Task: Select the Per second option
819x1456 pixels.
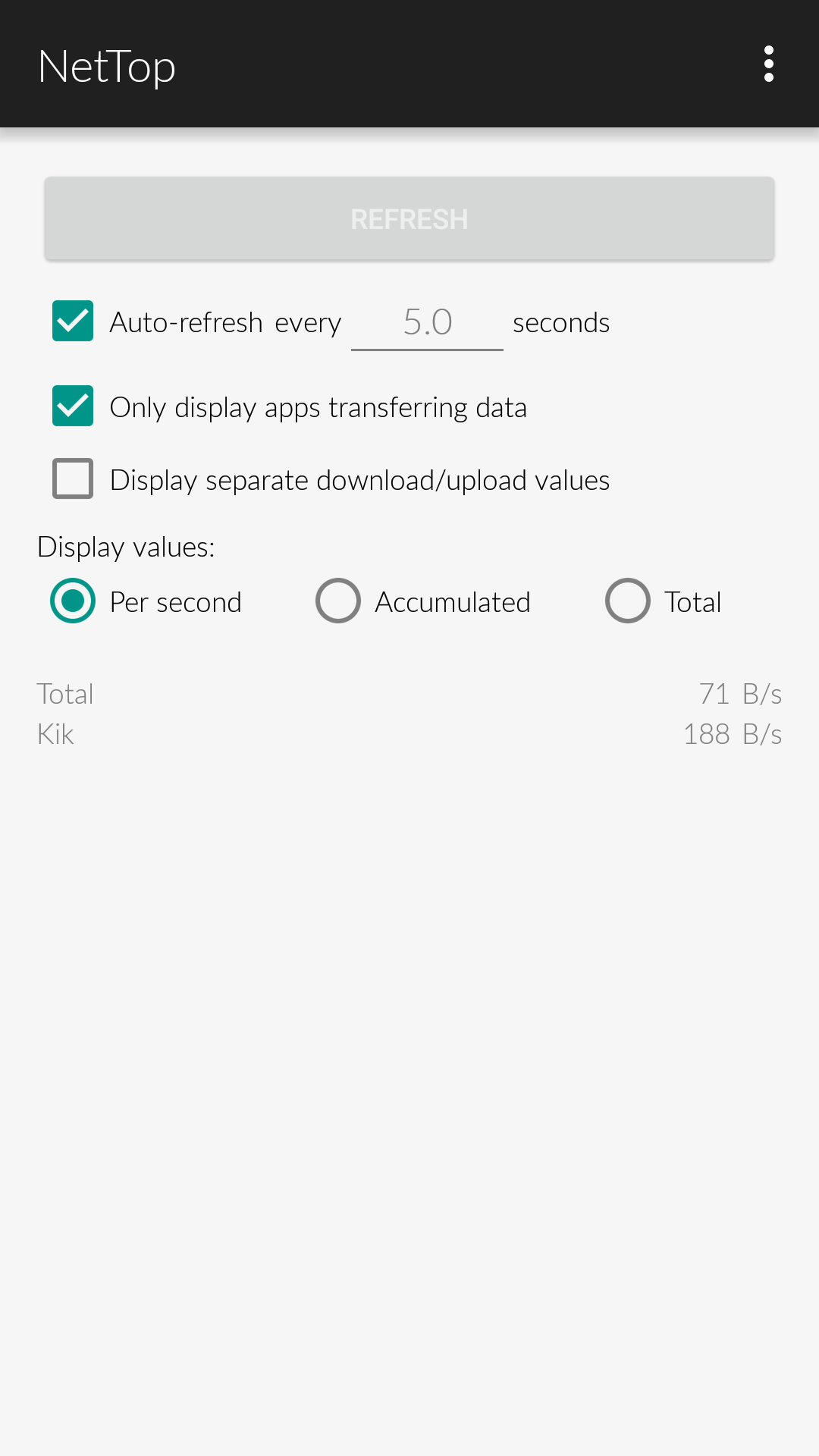Action: pos(73,601)
